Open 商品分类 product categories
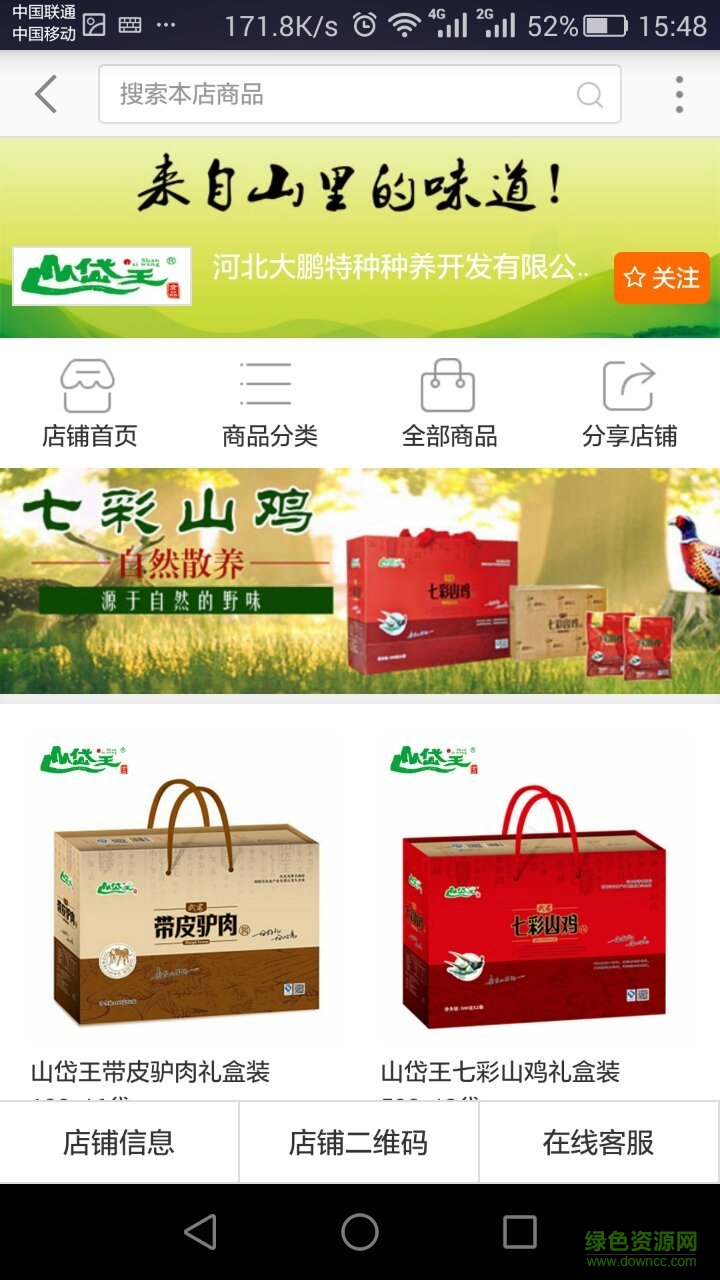 coord(269,405)
